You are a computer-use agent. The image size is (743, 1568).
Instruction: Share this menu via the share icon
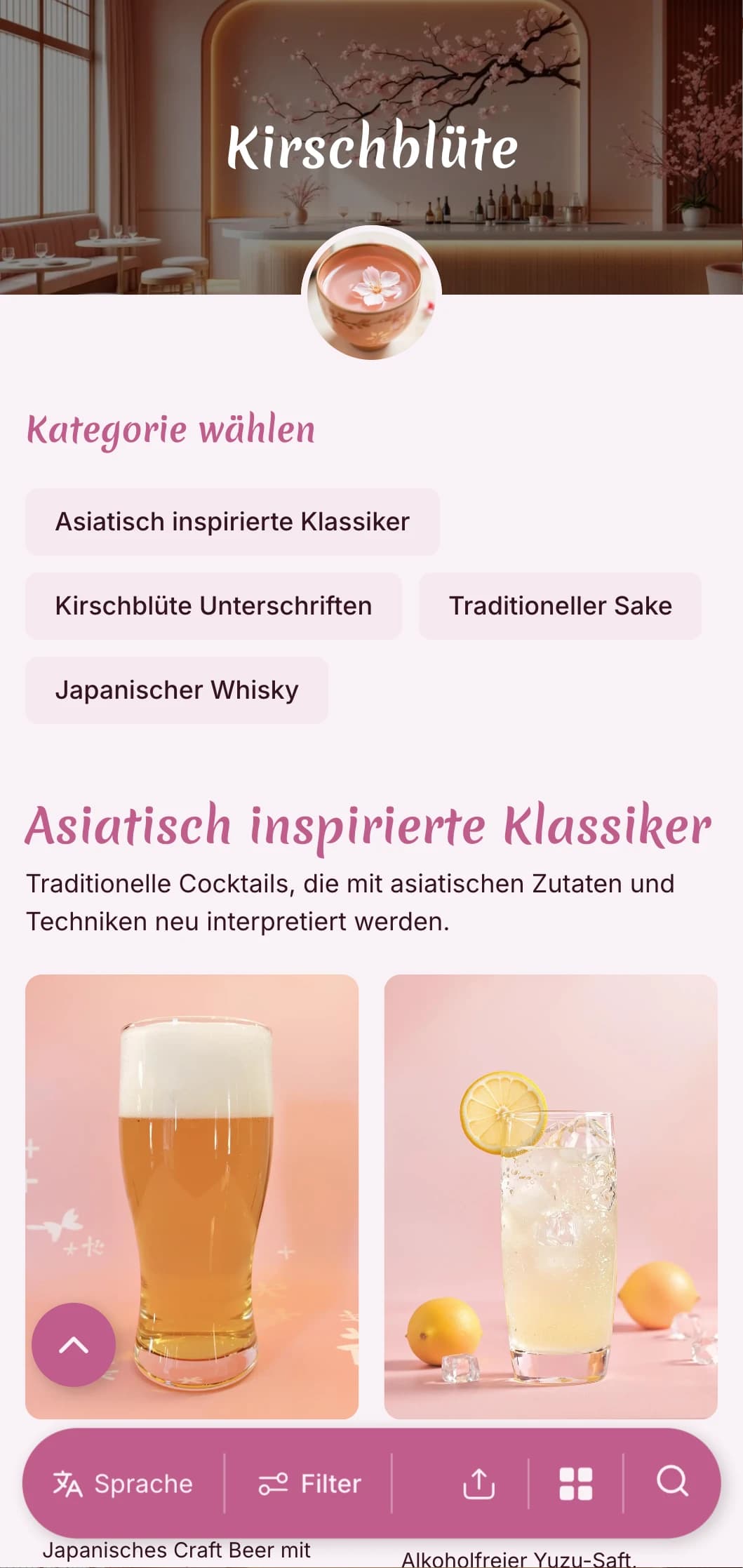point(479,1484)
